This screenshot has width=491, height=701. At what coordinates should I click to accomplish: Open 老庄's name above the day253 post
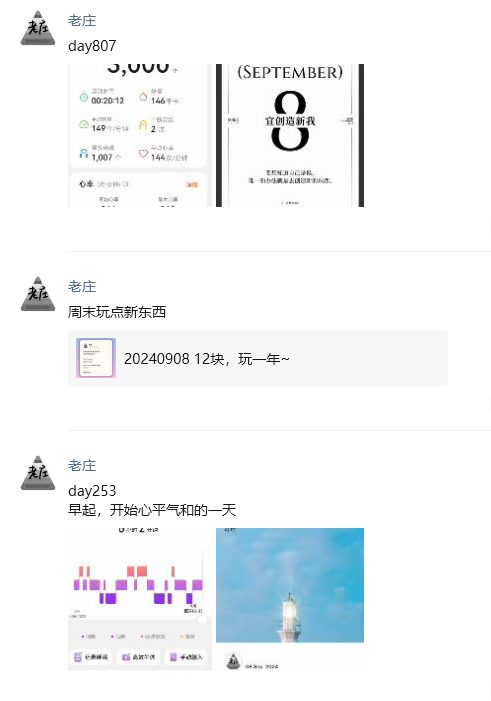click(x=82, y=465)
